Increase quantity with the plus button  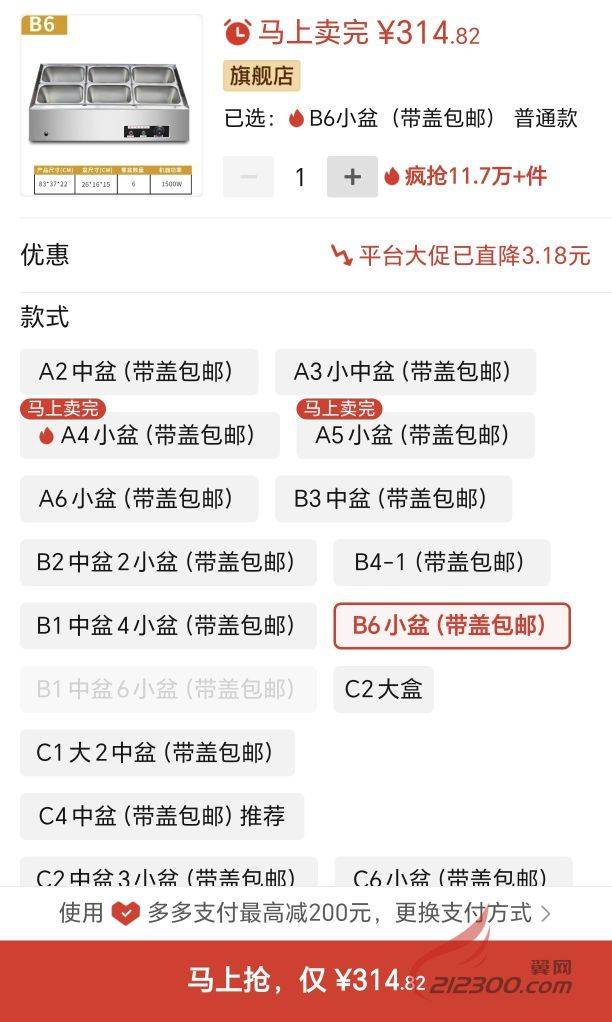click(352, 177)
